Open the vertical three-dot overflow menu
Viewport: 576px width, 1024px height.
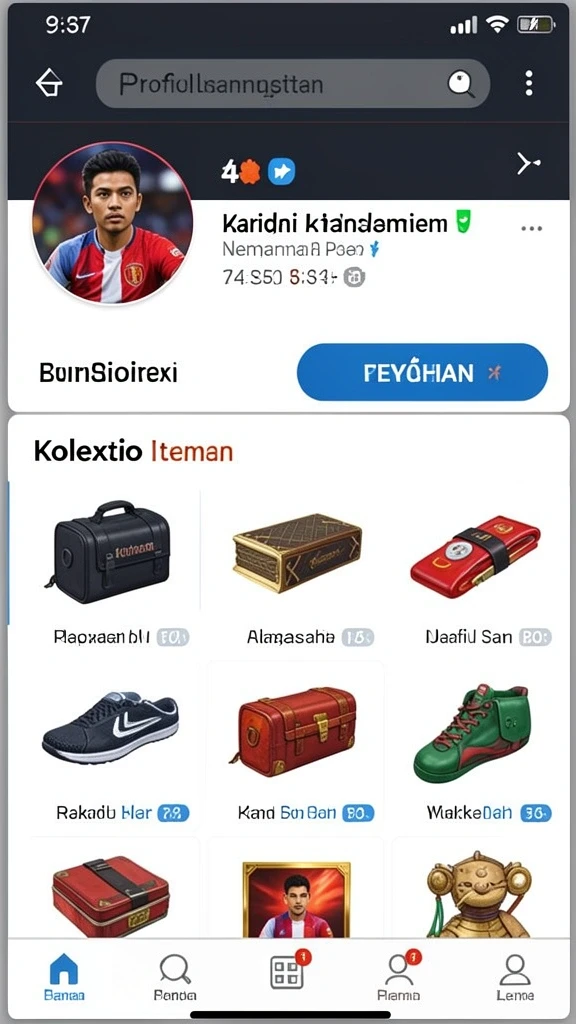529,84
